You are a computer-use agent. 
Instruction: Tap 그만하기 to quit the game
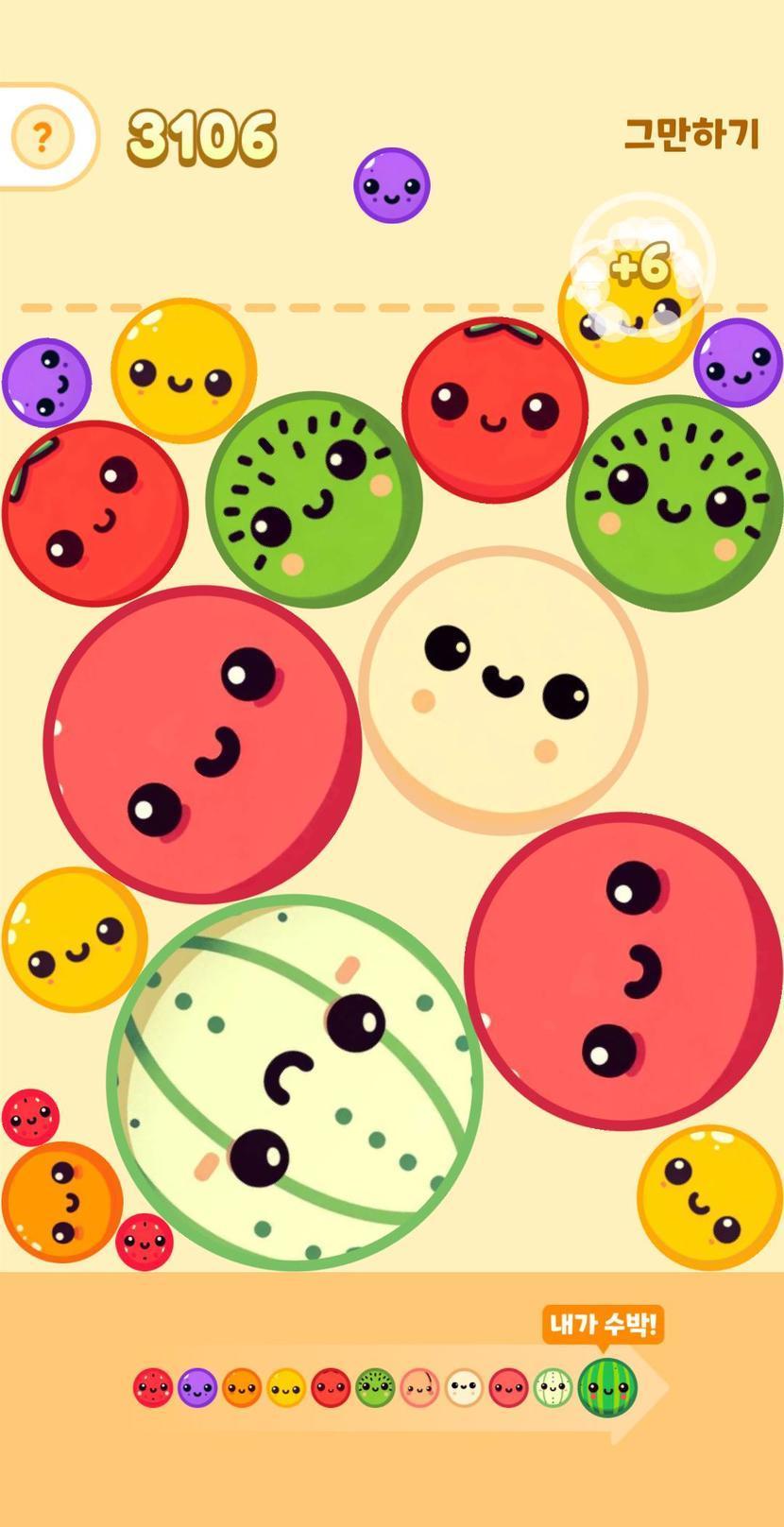click(691, 134)
